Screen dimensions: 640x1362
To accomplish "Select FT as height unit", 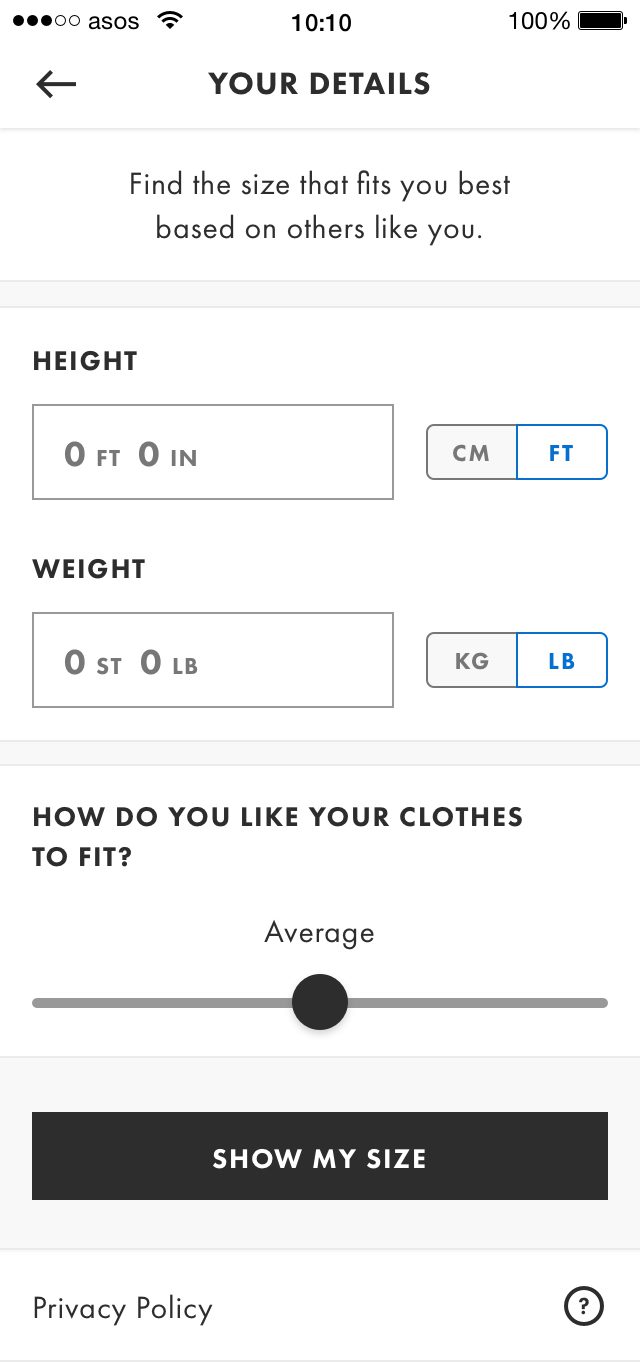I will (x=561, y=453).
